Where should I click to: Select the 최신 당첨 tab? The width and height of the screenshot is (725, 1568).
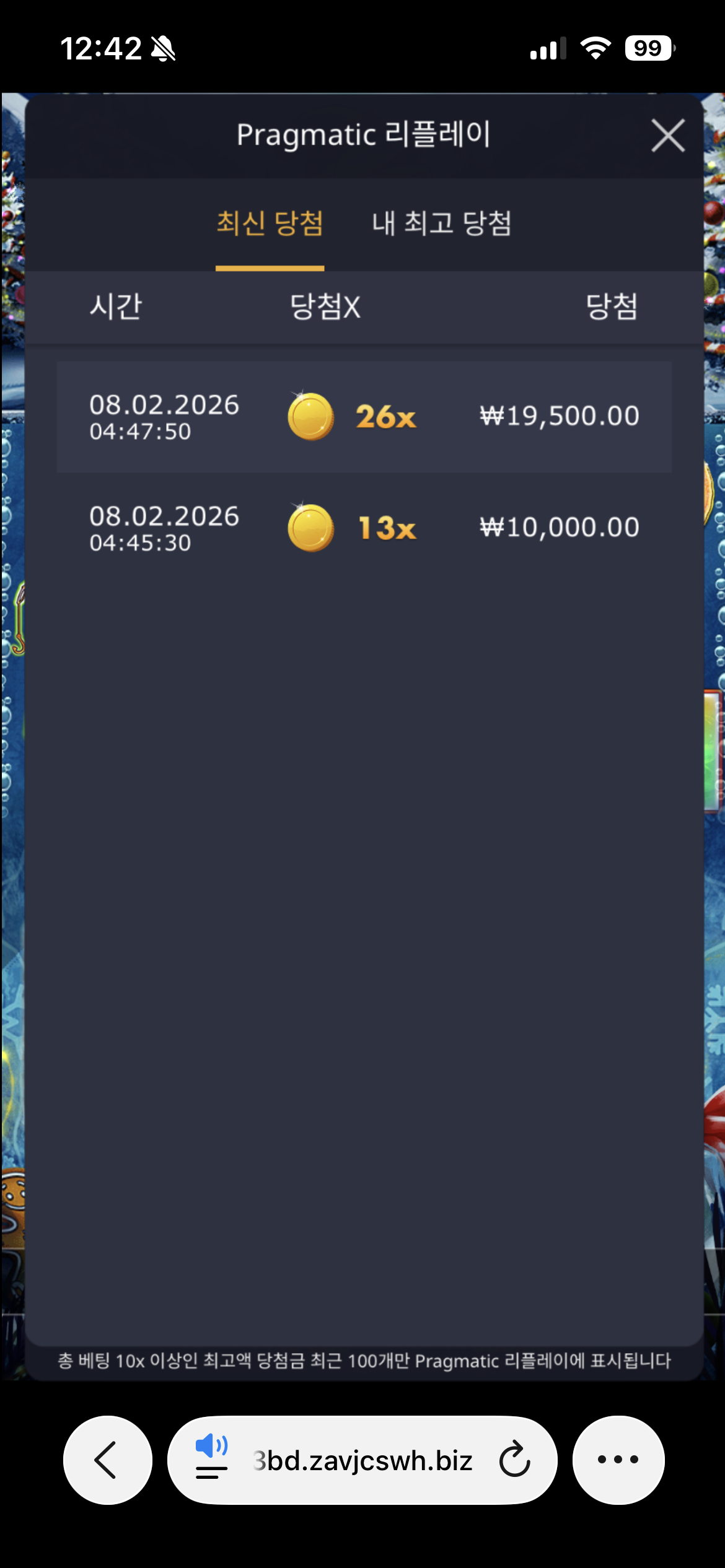tap(270, 224)
